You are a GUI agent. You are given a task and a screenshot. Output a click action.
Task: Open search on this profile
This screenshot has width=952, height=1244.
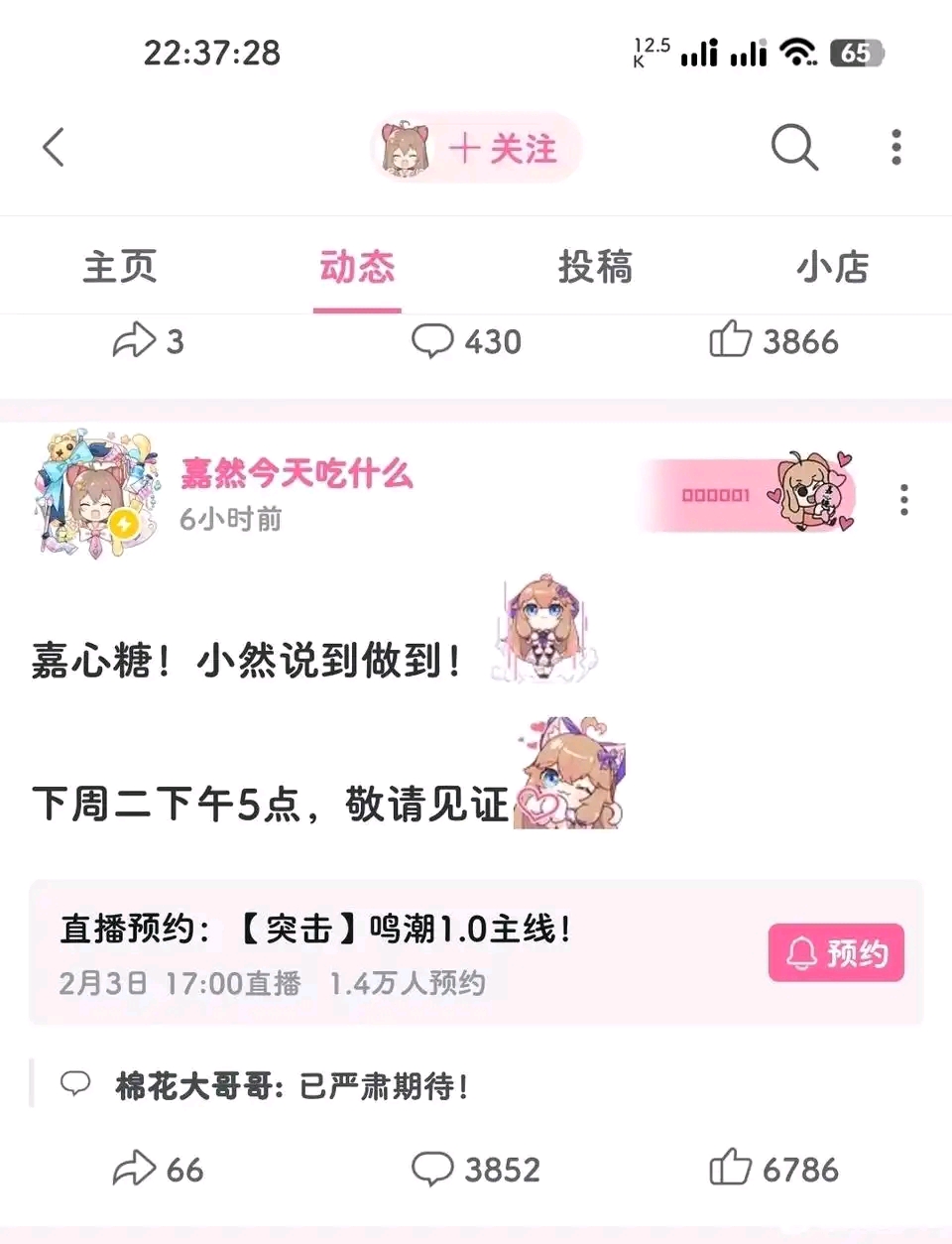coord(794,147)
